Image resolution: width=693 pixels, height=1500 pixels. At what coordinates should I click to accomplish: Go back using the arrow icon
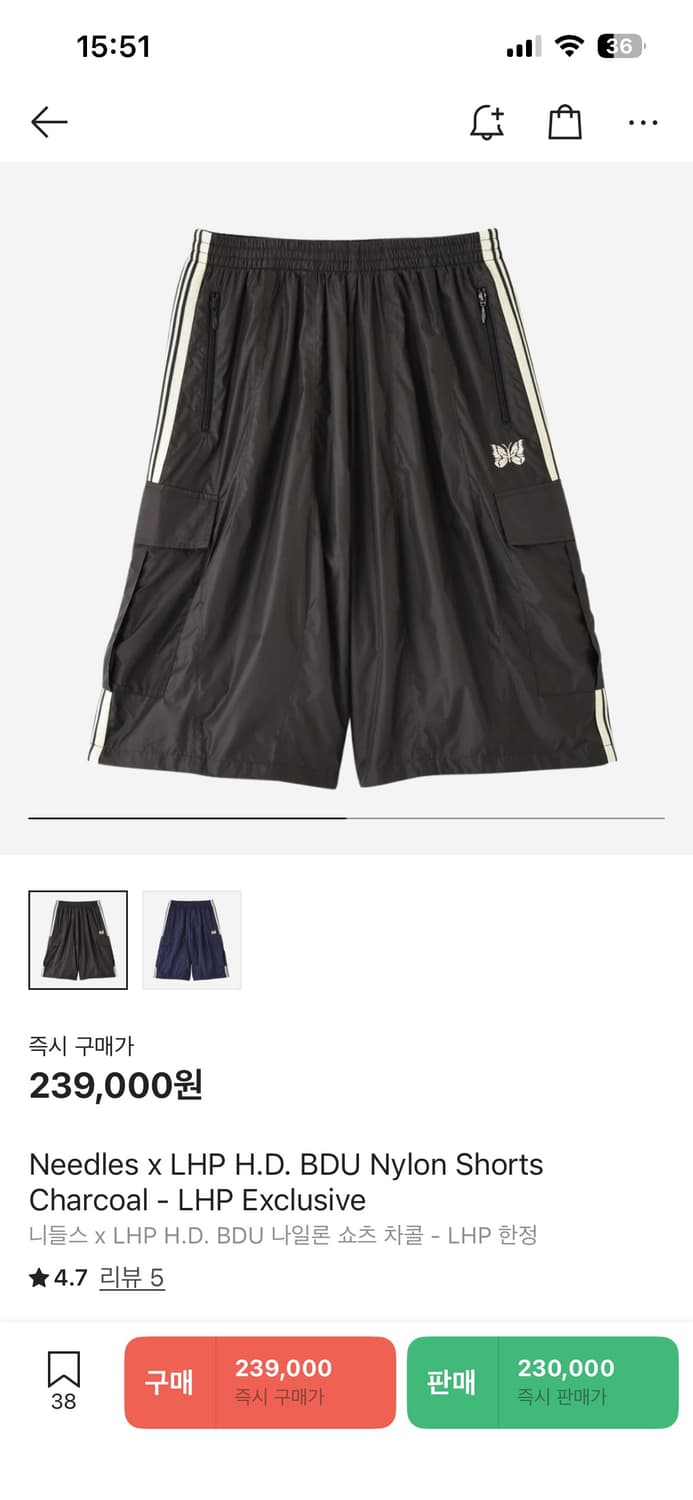(x=48, y=123)
